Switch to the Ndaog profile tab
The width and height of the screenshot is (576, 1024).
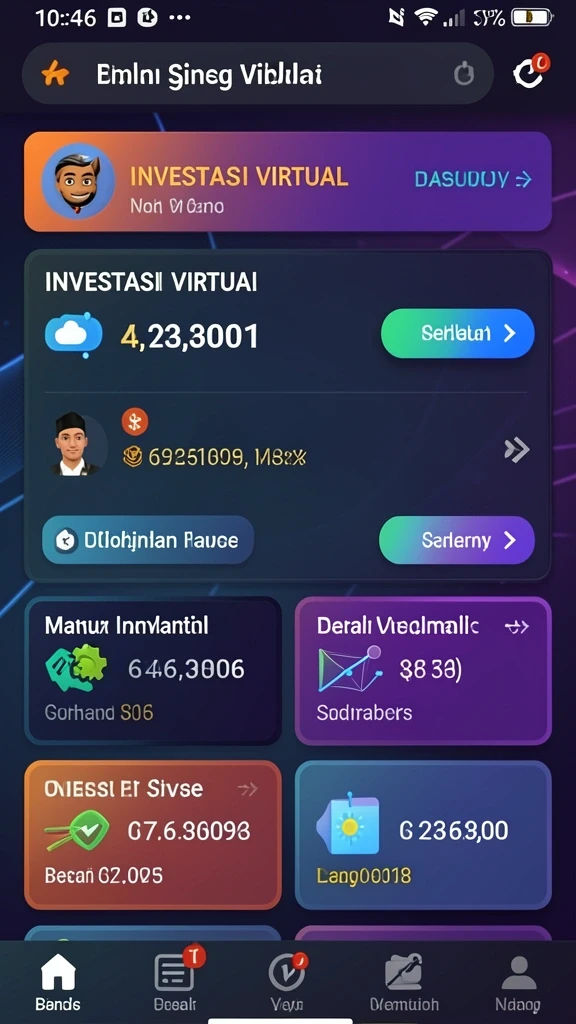coord(518,983)
